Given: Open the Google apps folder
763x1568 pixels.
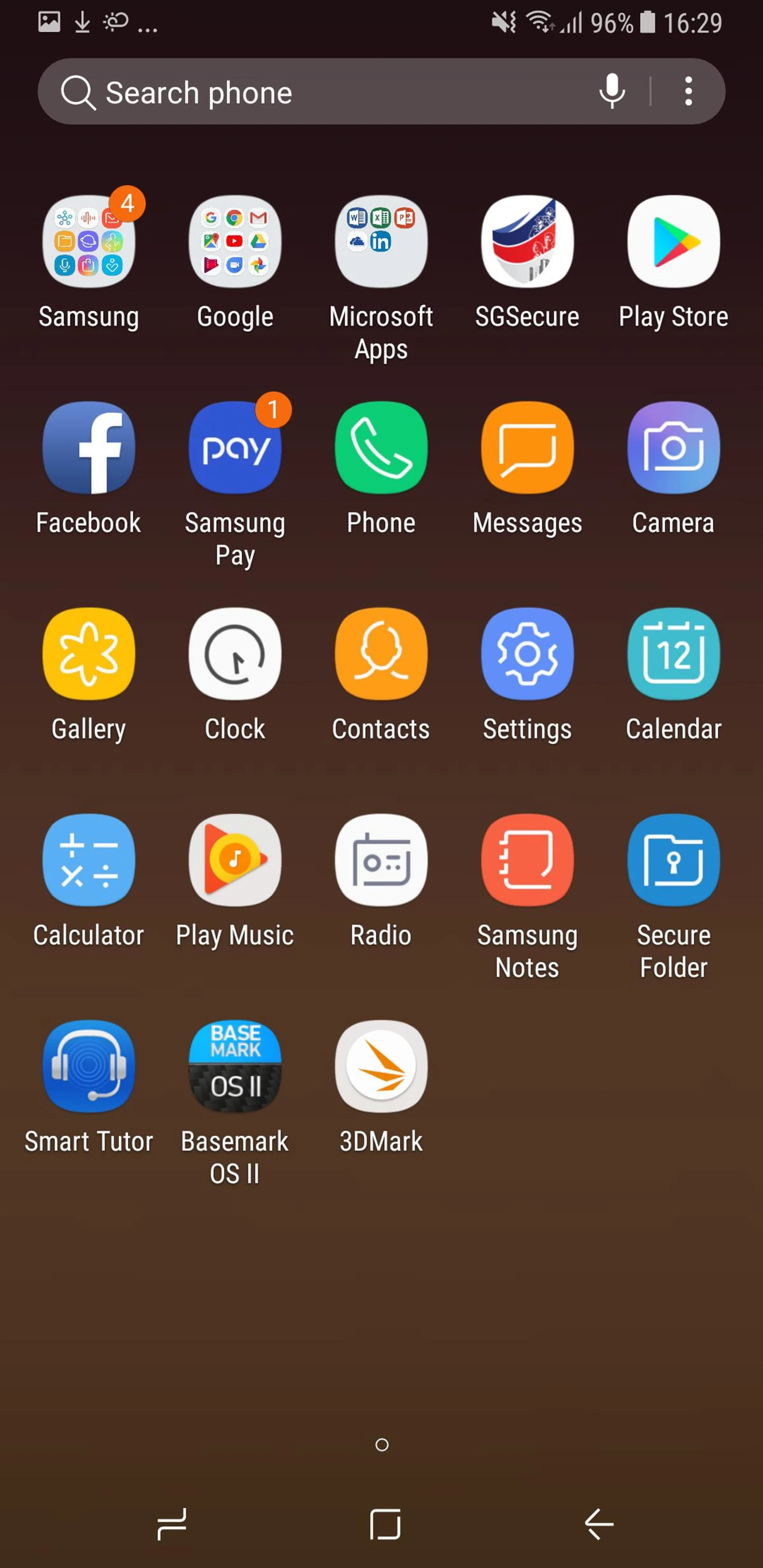Looking at the screenshot, I should click(235, 242).
